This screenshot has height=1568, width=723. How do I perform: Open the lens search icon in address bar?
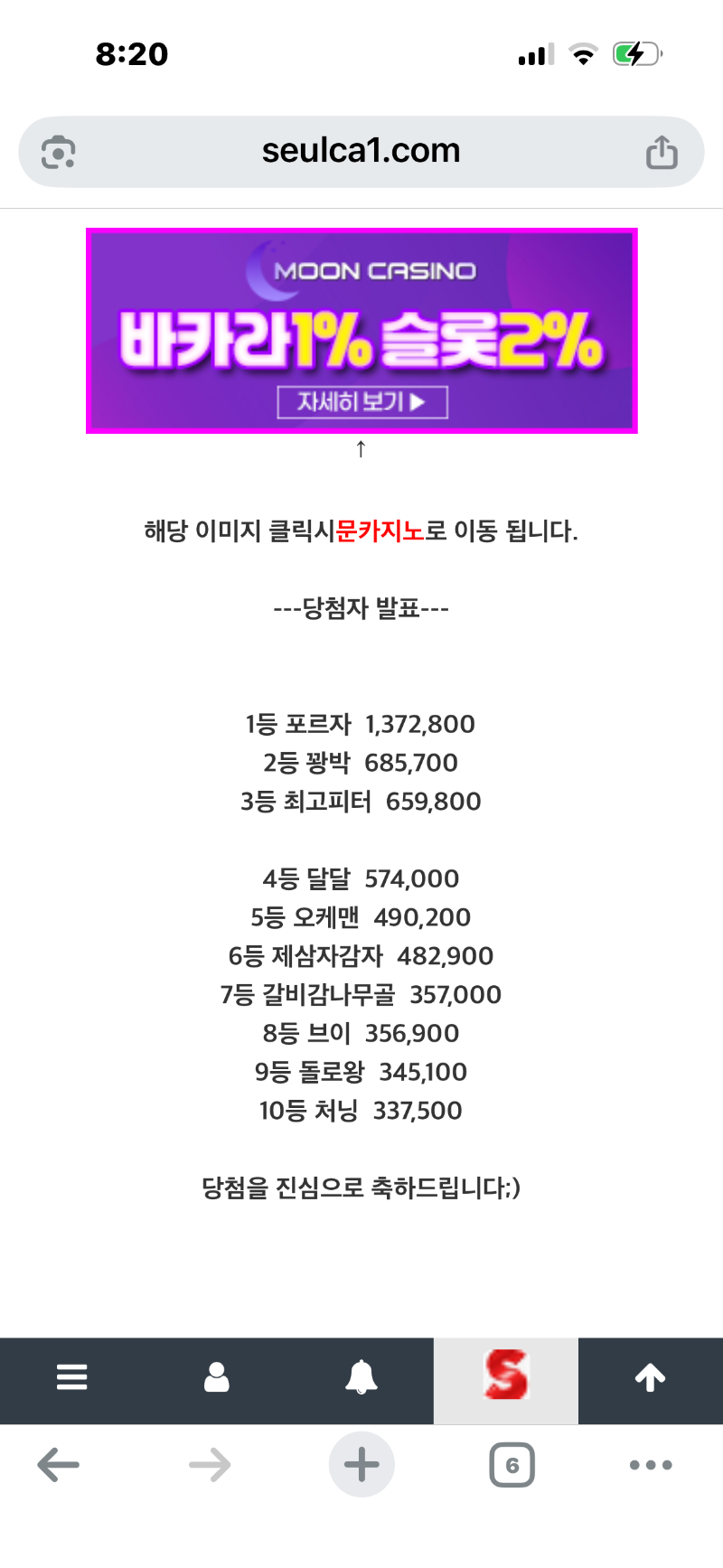pyautogui.click(x=59, y=152)
